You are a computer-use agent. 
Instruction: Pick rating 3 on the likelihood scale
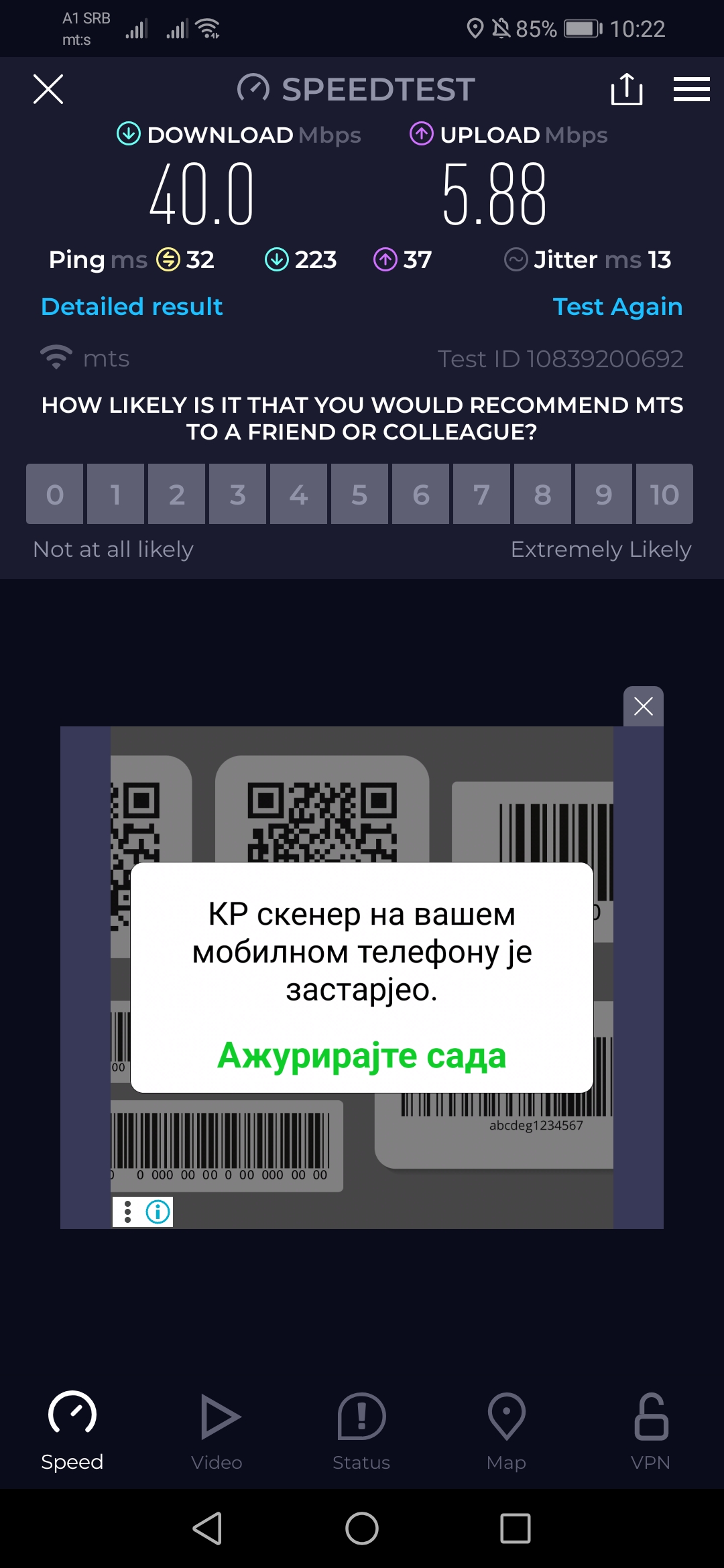pyautogui.click(x=237, y=495)
